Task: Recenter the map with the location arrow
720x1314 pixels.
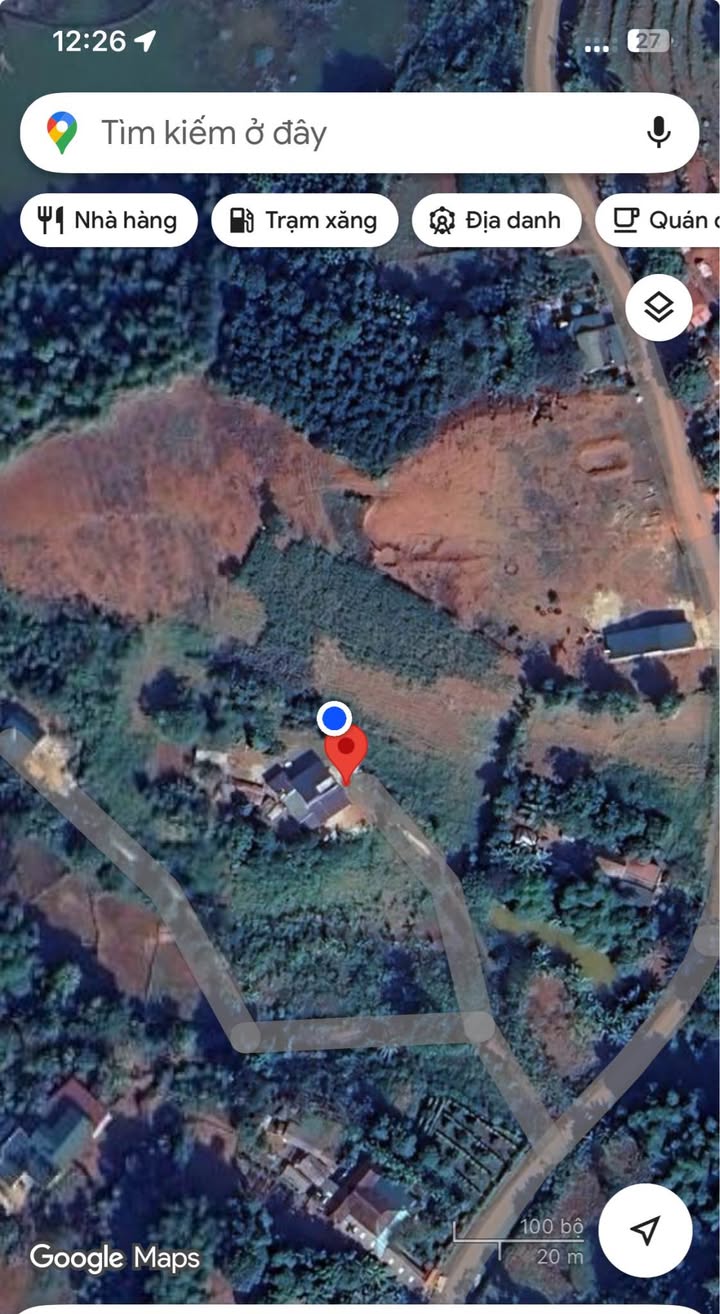Action: [x=645, y=1230]
